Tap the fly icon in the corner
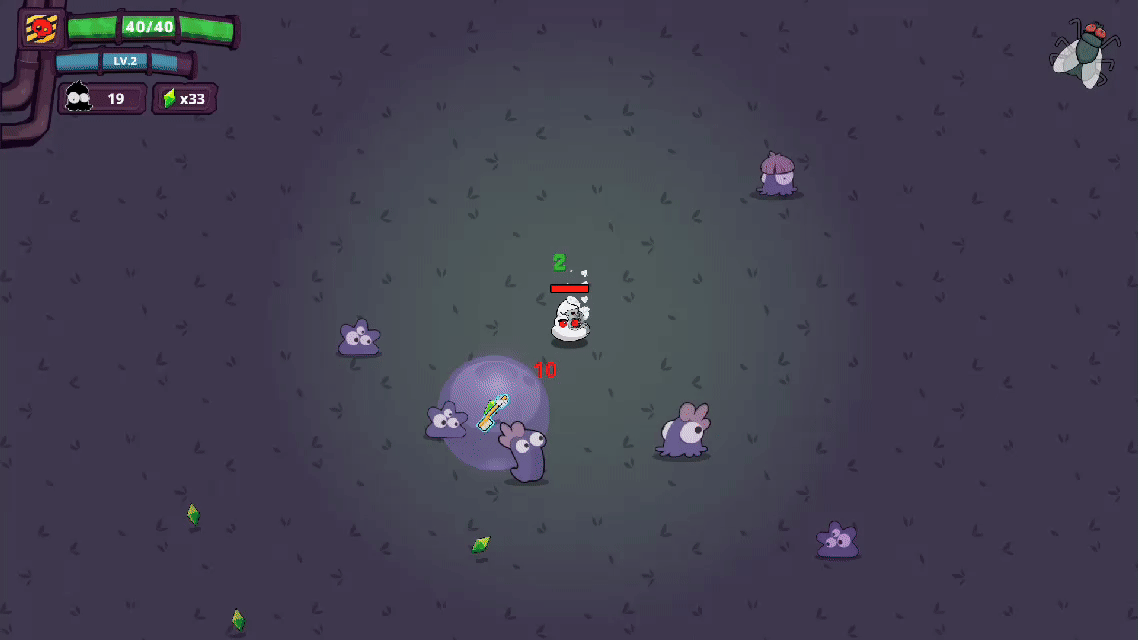The height and width of the screenshot is (640, 1138). pyautogui.click(x=1084, y=52)
